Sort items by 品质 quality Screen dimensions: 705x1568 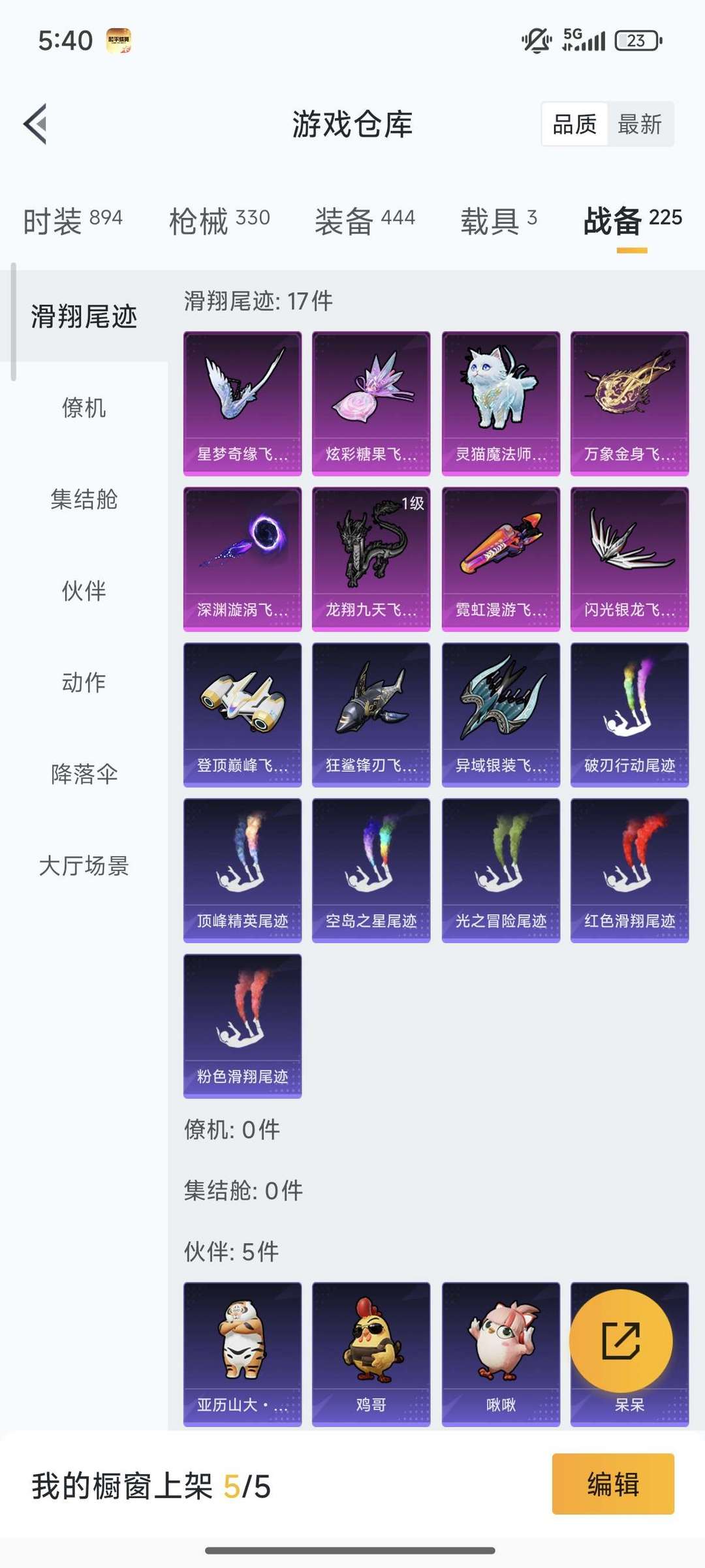(x=573, y=124)
